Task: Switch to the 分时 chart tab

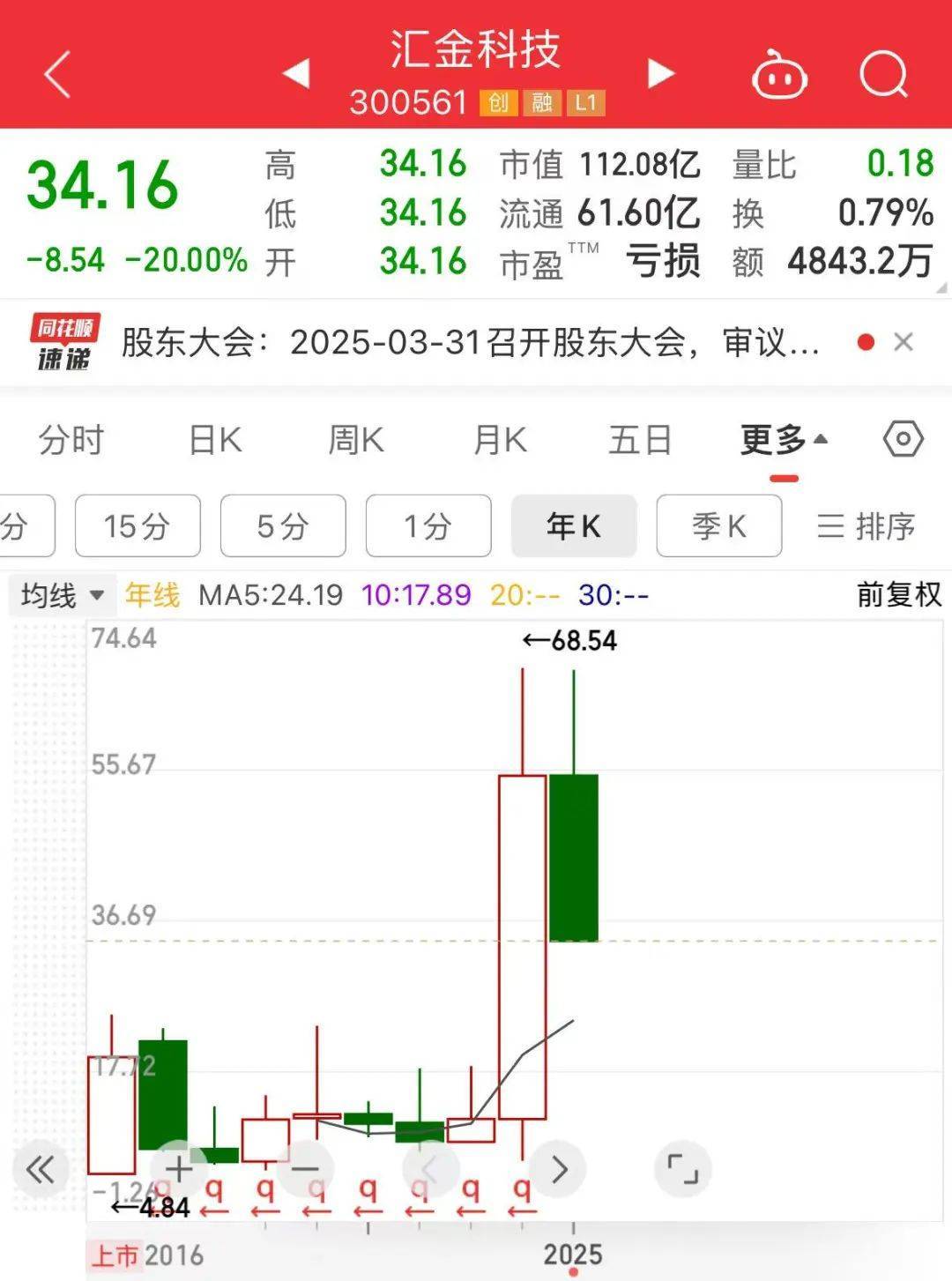Action: pos(71,439)
